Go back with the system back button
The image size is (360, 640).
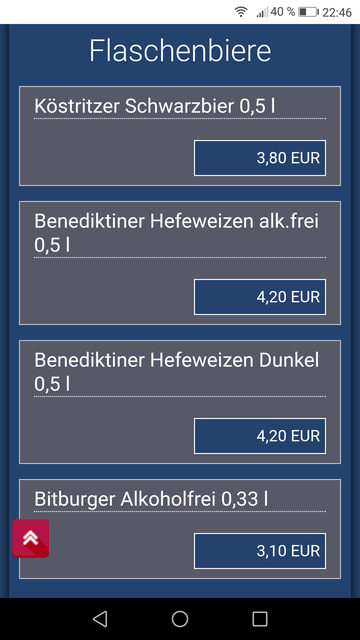pyautogui.click(x=100, y=619)
